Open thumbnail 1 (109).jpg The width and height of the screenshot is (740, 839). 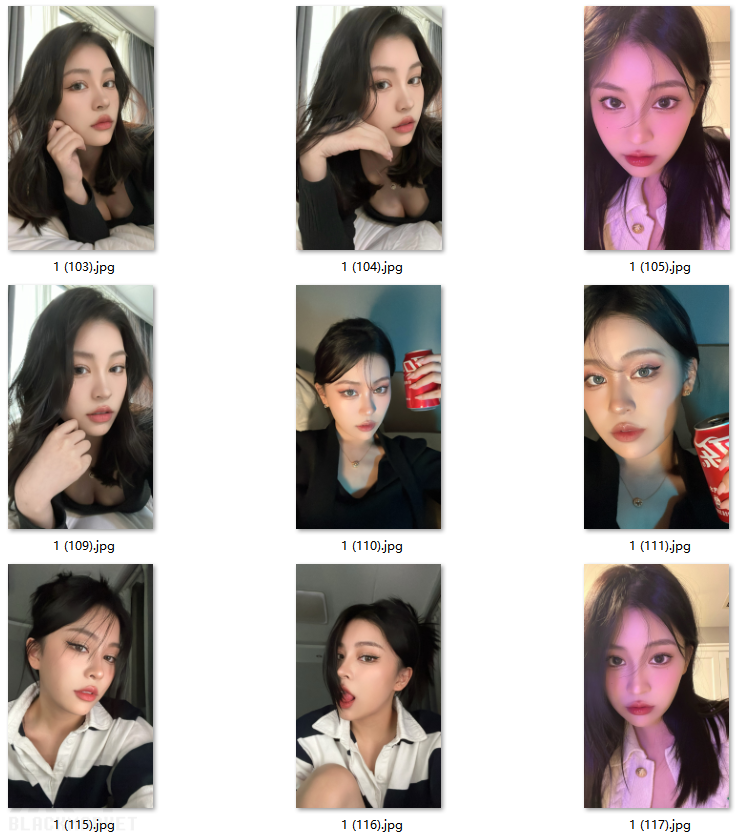pyautogui.click(x=81, y=407)
